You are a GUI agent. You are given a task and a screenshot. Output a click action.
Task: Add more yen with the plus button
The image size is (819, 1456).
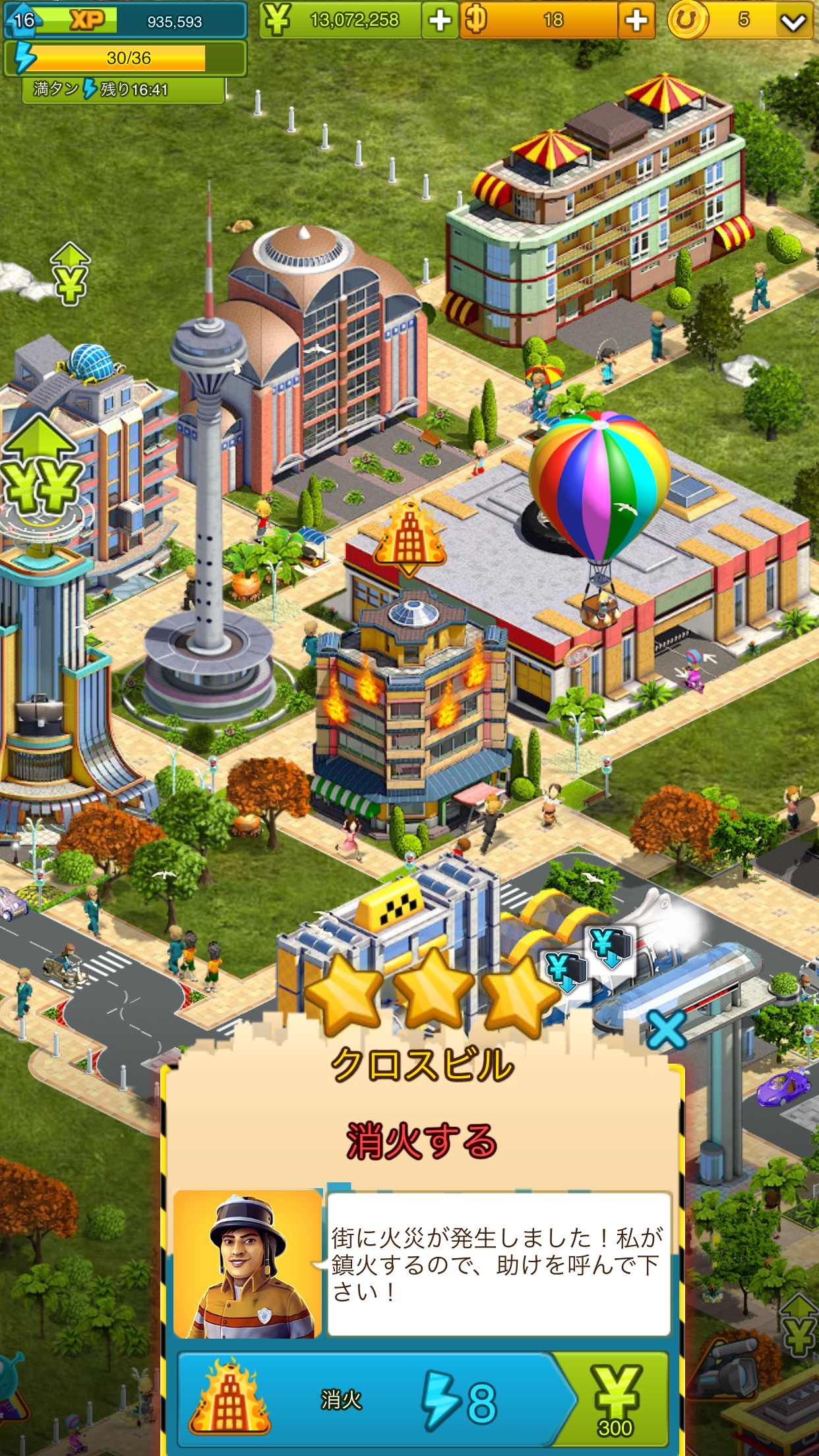pos(439,21)
